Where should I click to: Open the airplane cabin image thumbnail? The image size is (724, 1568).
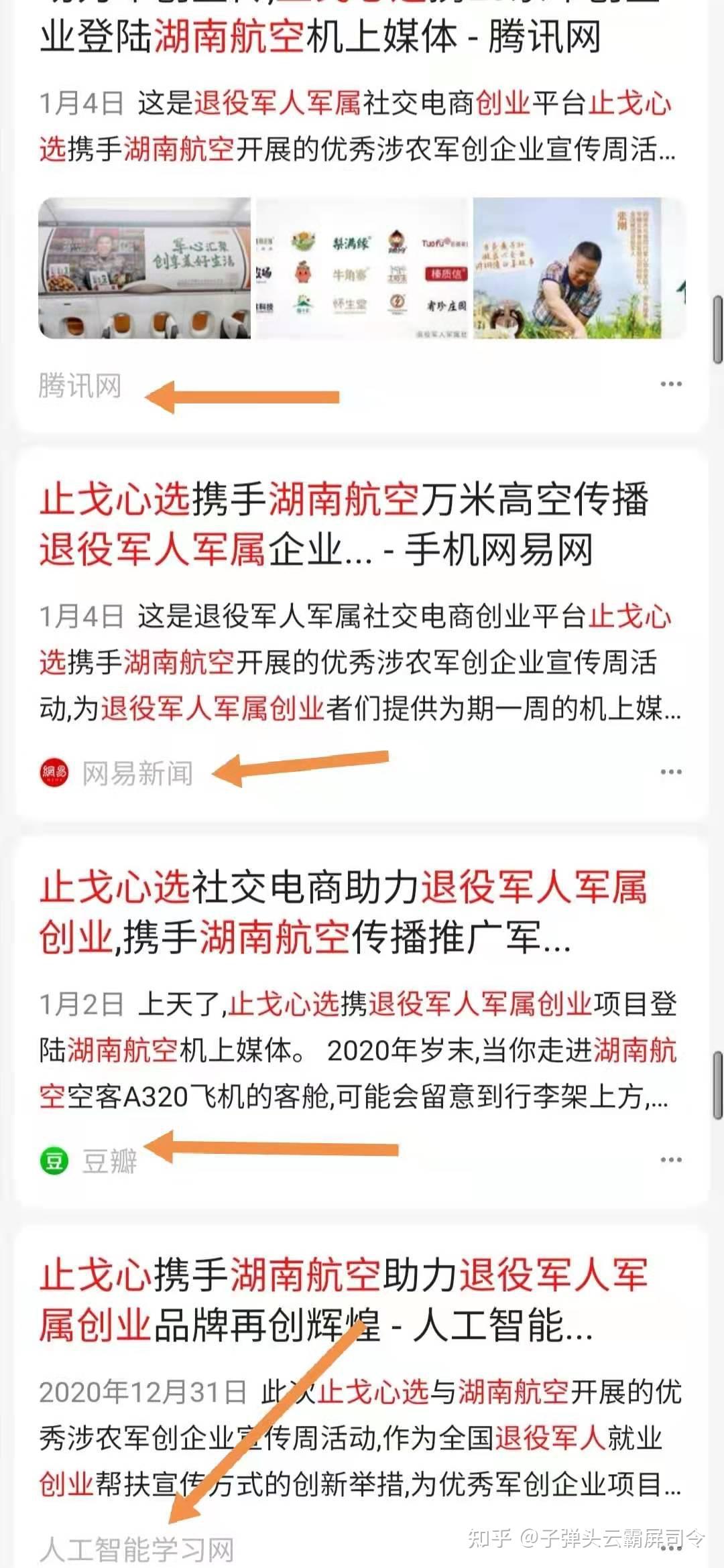pyautogui.click(x=145, y=268)
